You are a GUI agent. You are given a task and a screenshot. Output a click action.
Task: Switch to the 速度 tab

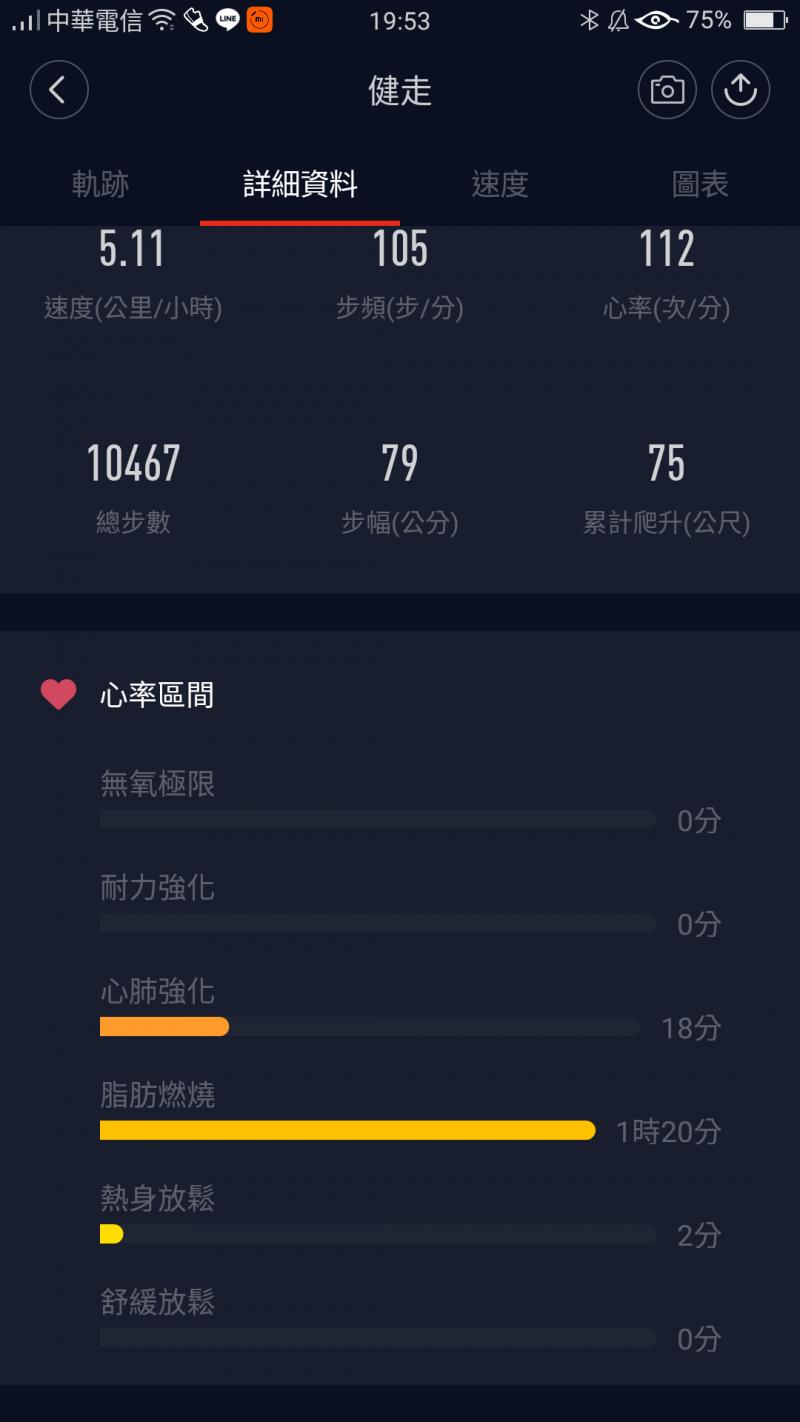500,184
